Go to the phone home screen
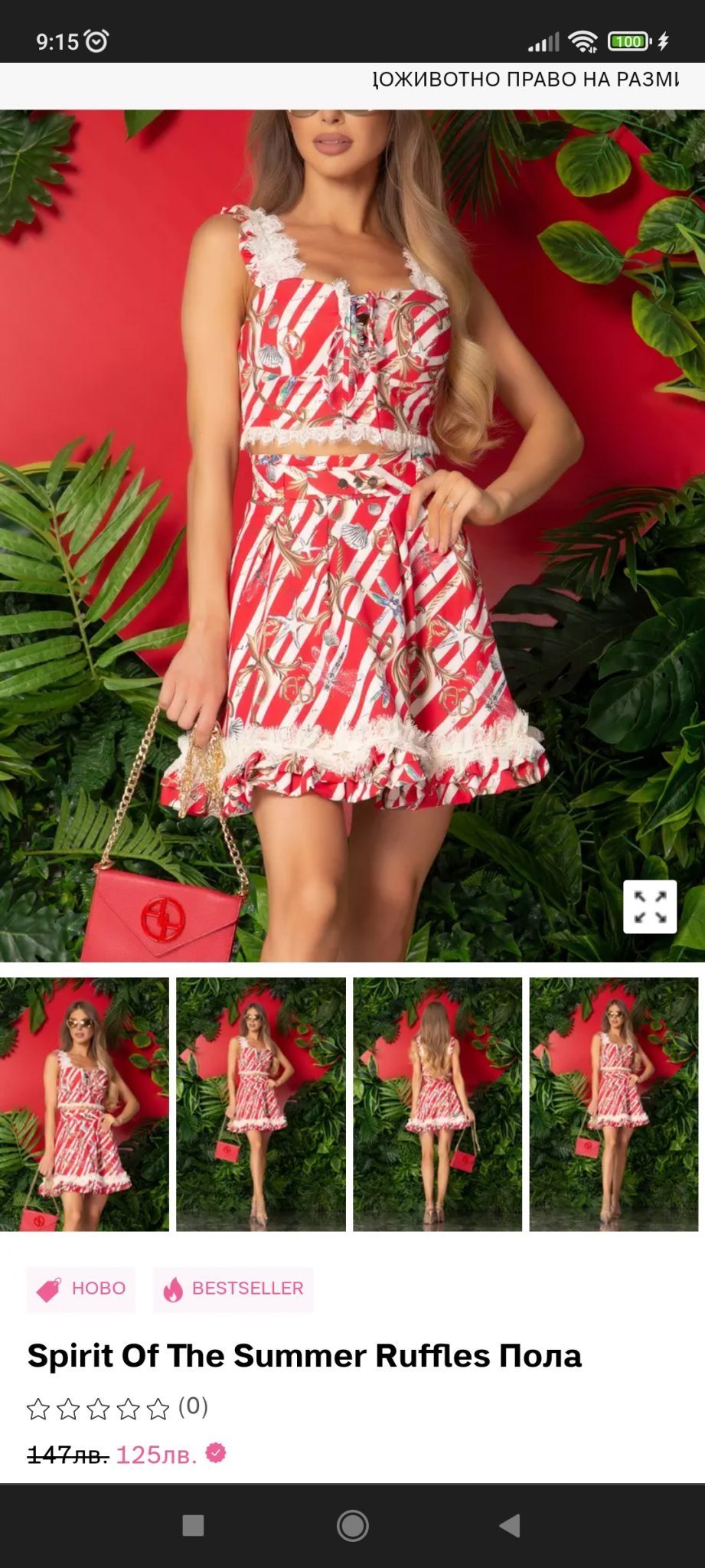Viewport: 705px width, 1568px height. (352, 1525)
